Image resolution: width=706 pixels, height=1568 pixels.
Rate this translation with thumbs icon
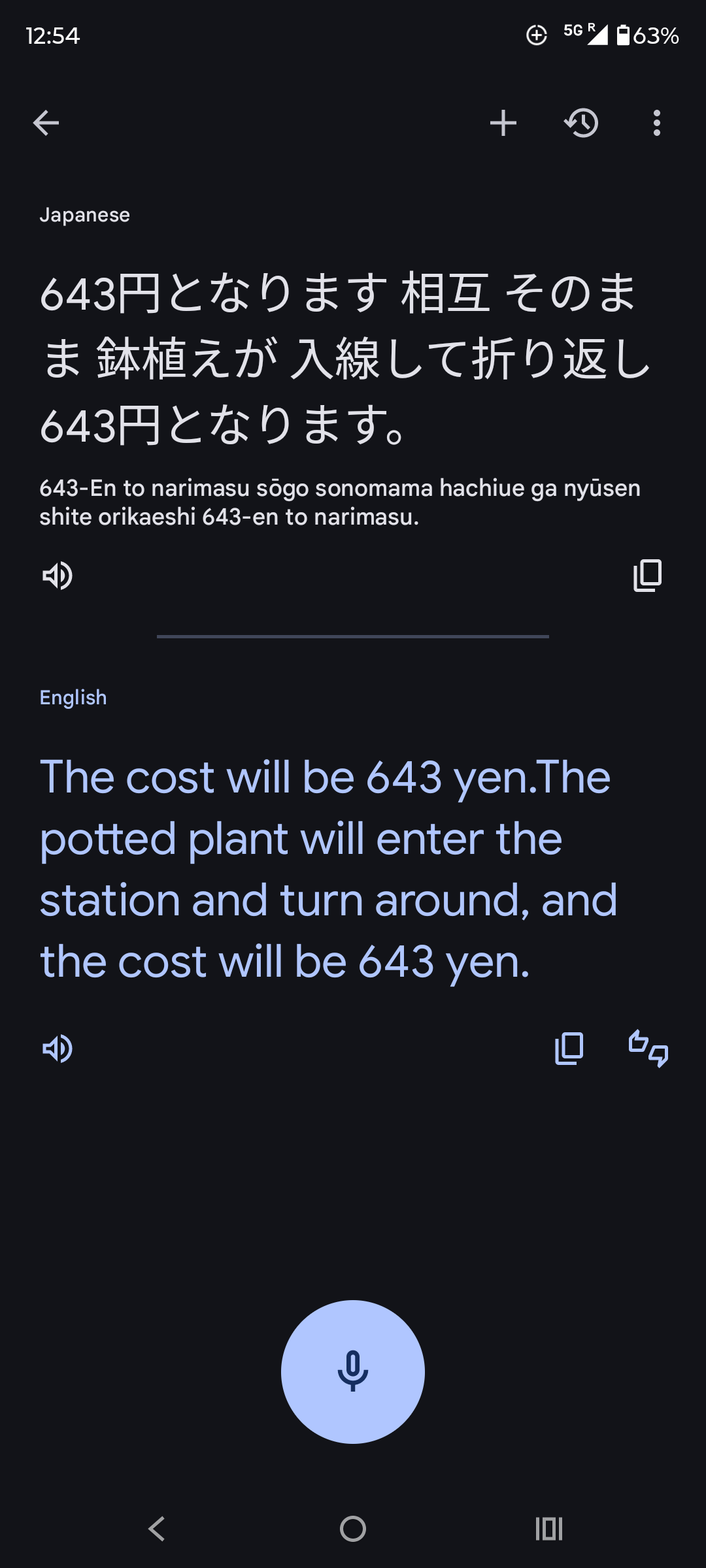coord(648,1049)
